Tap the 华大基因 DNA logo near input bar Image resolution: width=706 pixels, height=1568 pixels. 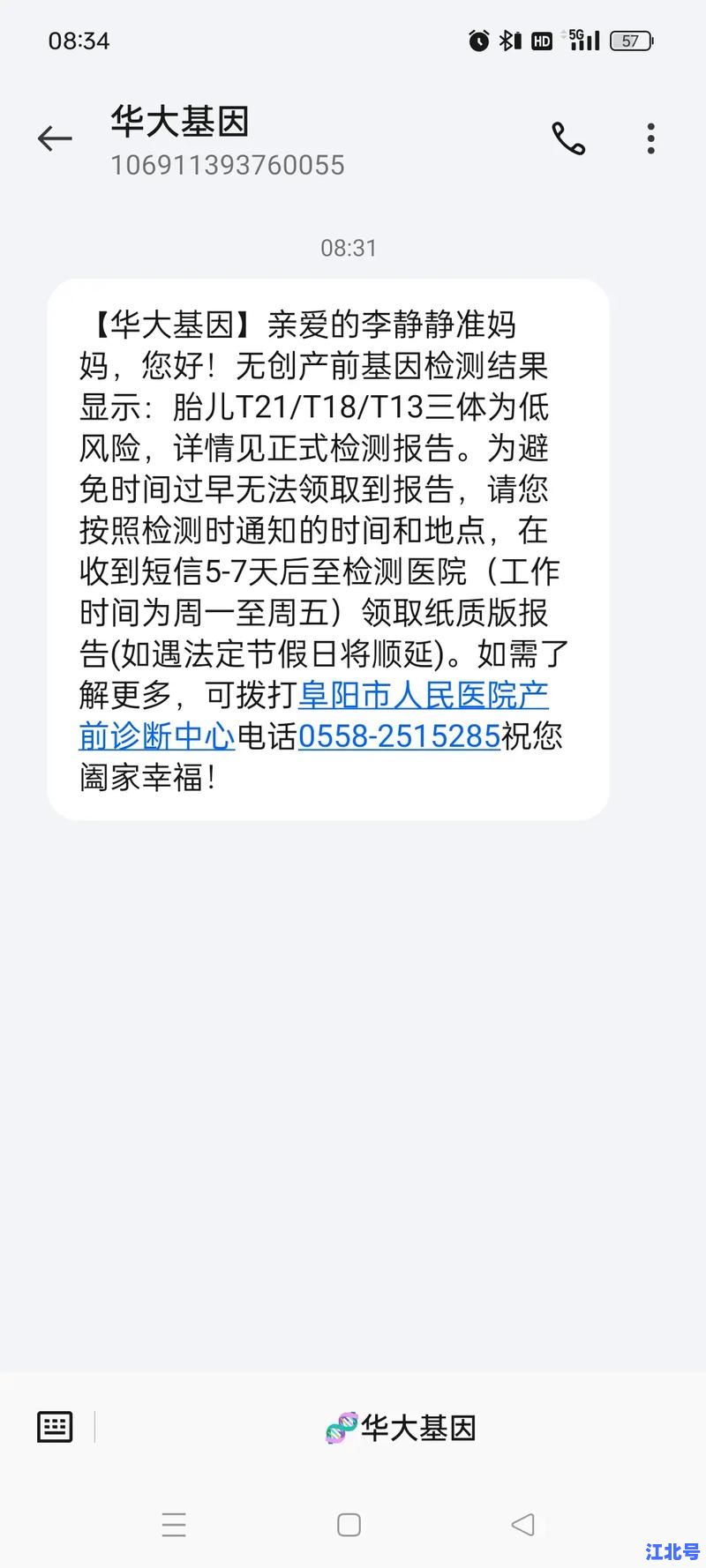coord(340,1427)
